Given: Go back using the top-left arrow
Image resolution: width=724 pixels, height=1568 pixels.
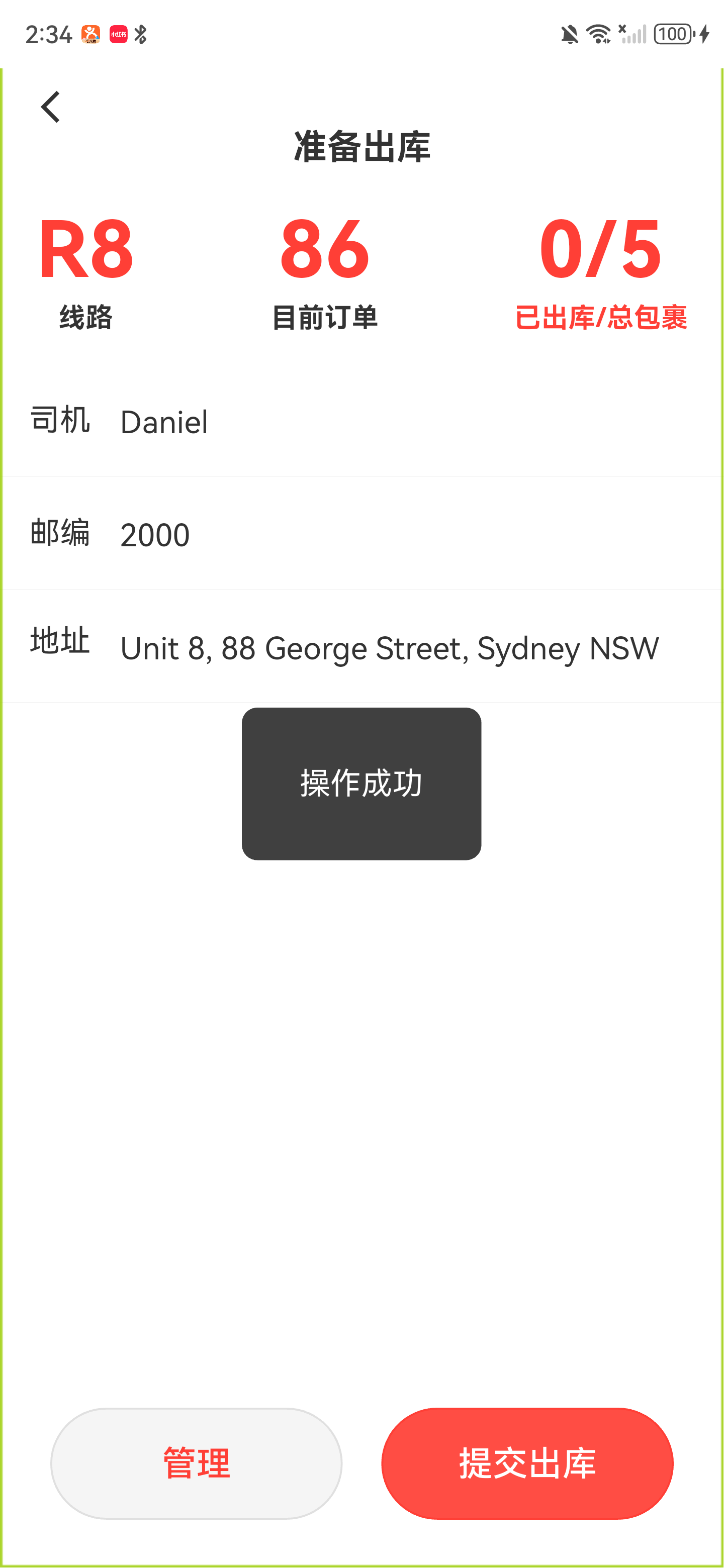Looking at the screenshot, I should tap(51, 107).
